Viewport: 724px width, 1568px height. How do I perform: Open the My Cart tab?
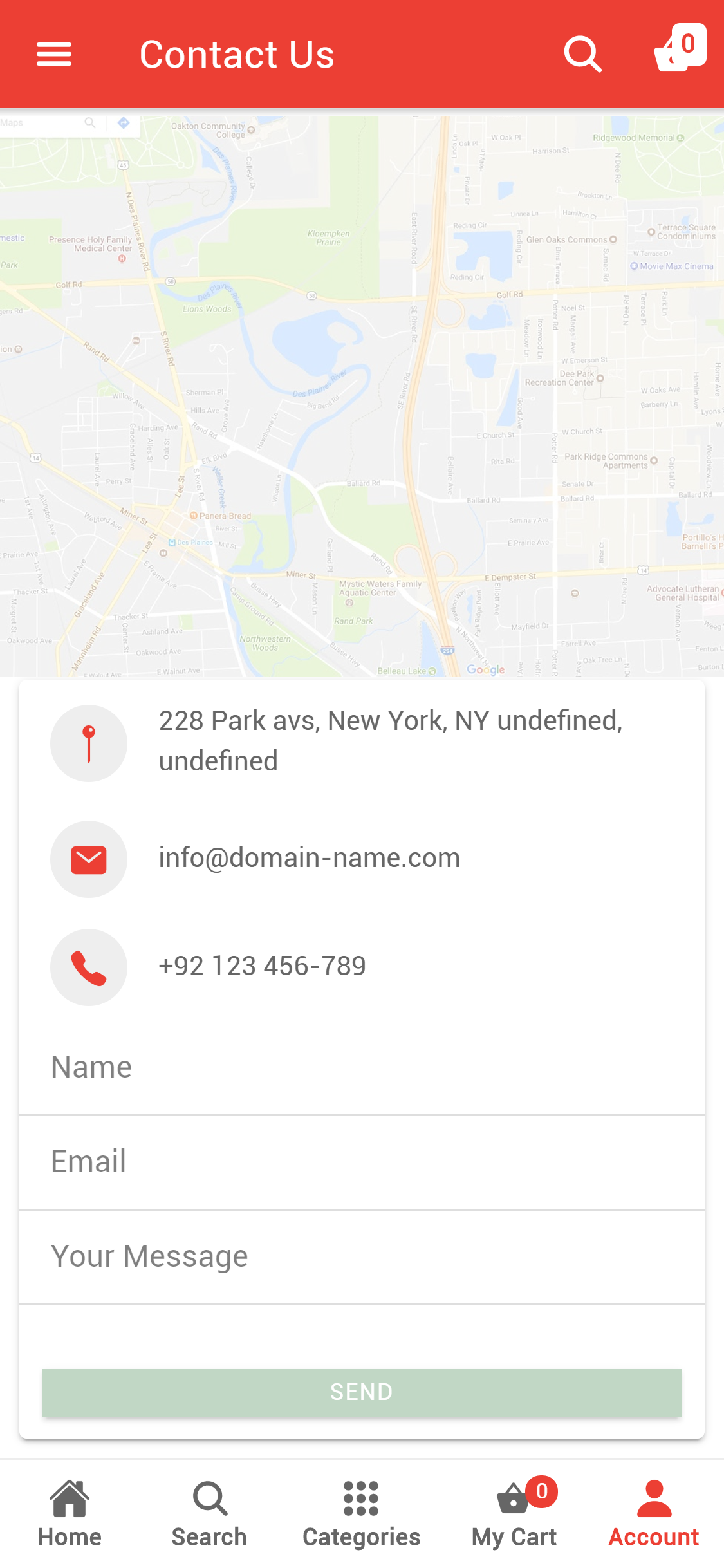(x=514, y=1513)
